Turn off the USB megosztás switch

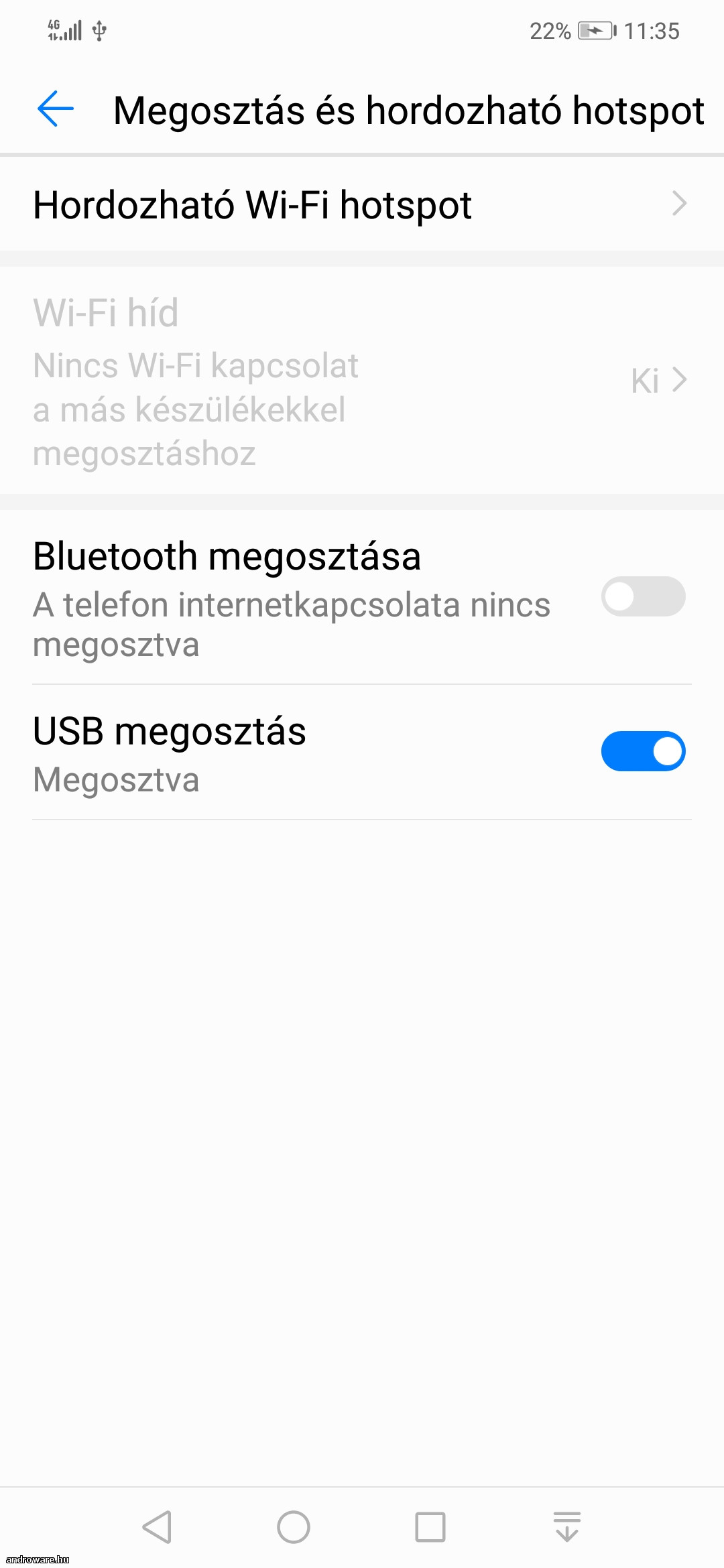[643, 751]
